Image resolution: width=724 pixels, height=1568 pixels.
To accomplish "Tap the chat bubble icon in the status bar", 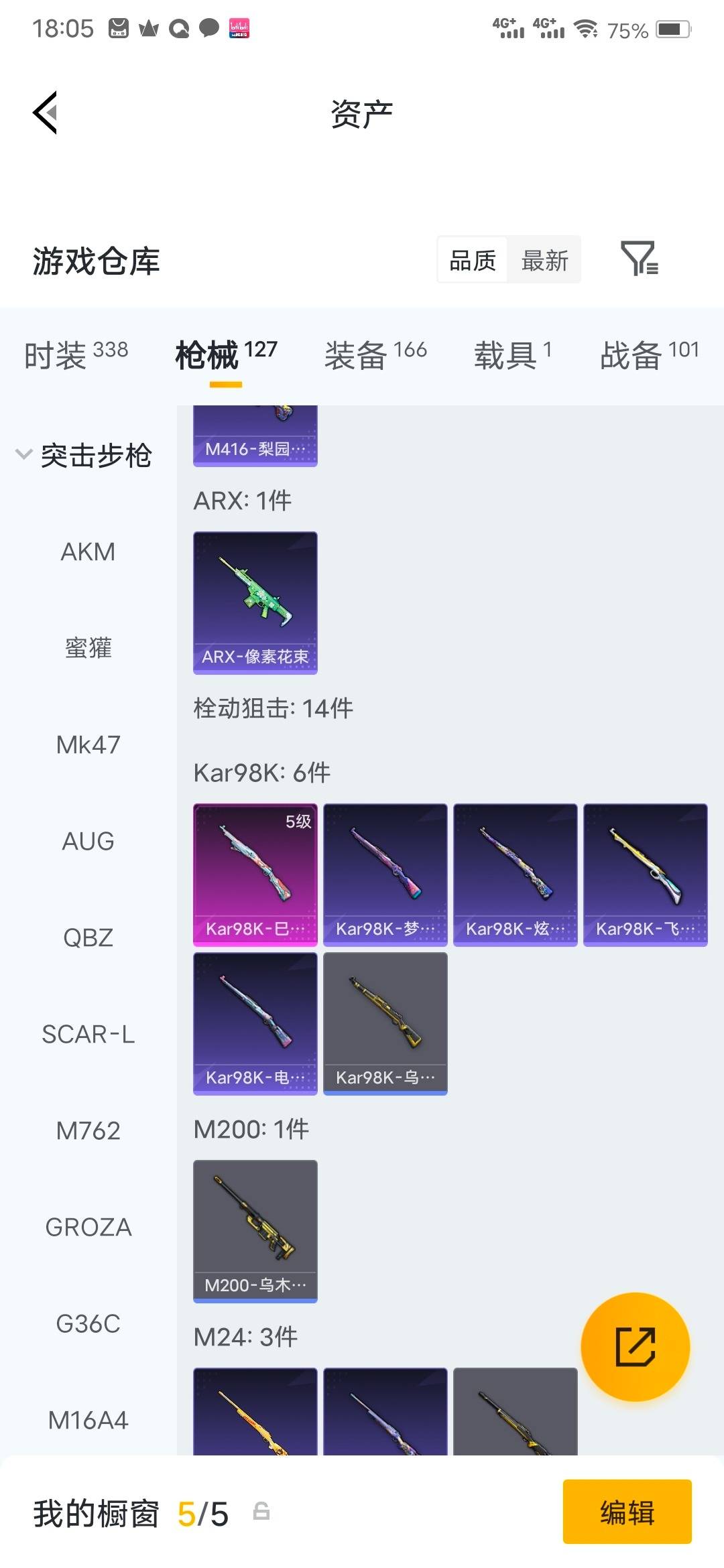I will coord(208,27).
